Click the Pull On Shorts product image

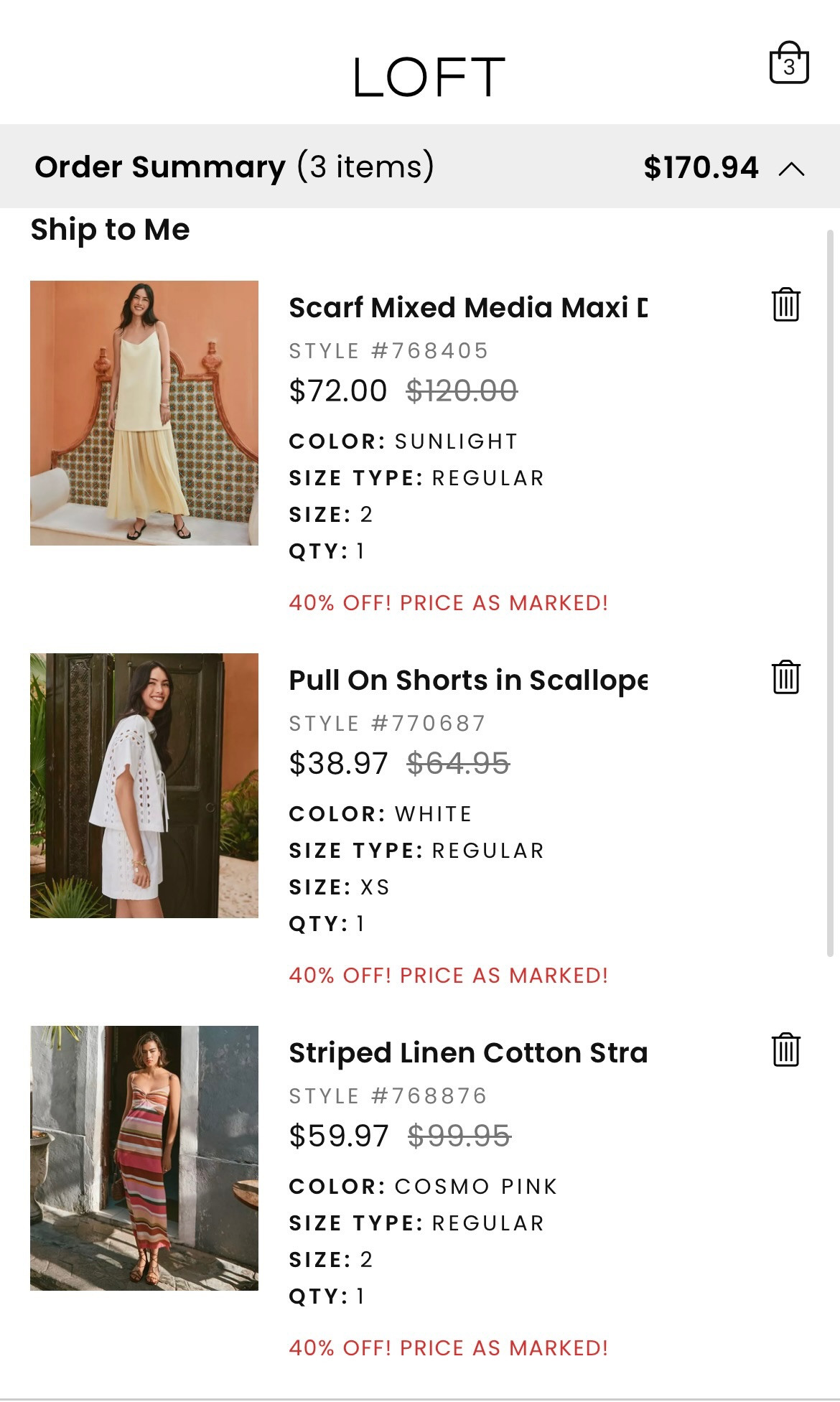(146, 788)
